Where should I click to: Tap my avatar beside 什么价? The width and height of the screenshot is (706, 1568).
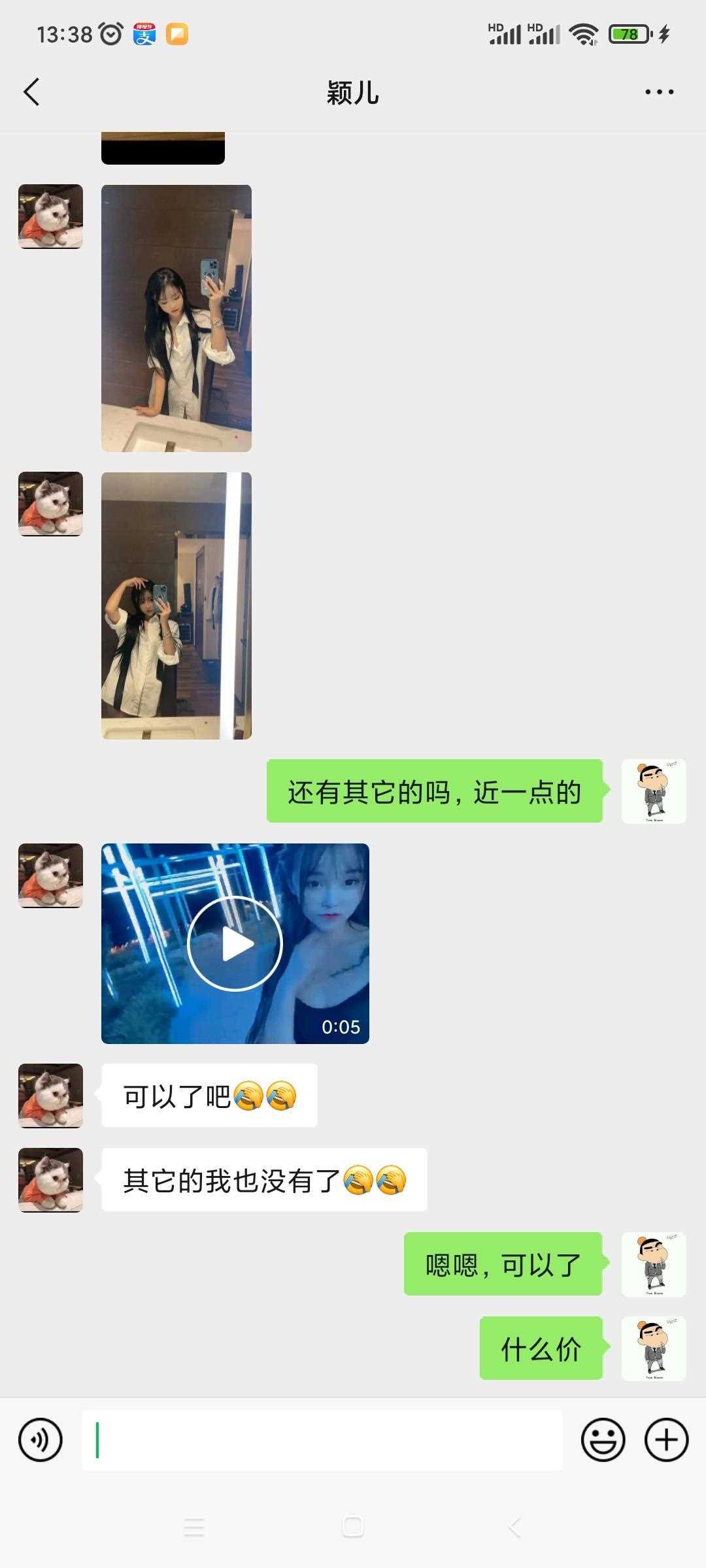653,1348
